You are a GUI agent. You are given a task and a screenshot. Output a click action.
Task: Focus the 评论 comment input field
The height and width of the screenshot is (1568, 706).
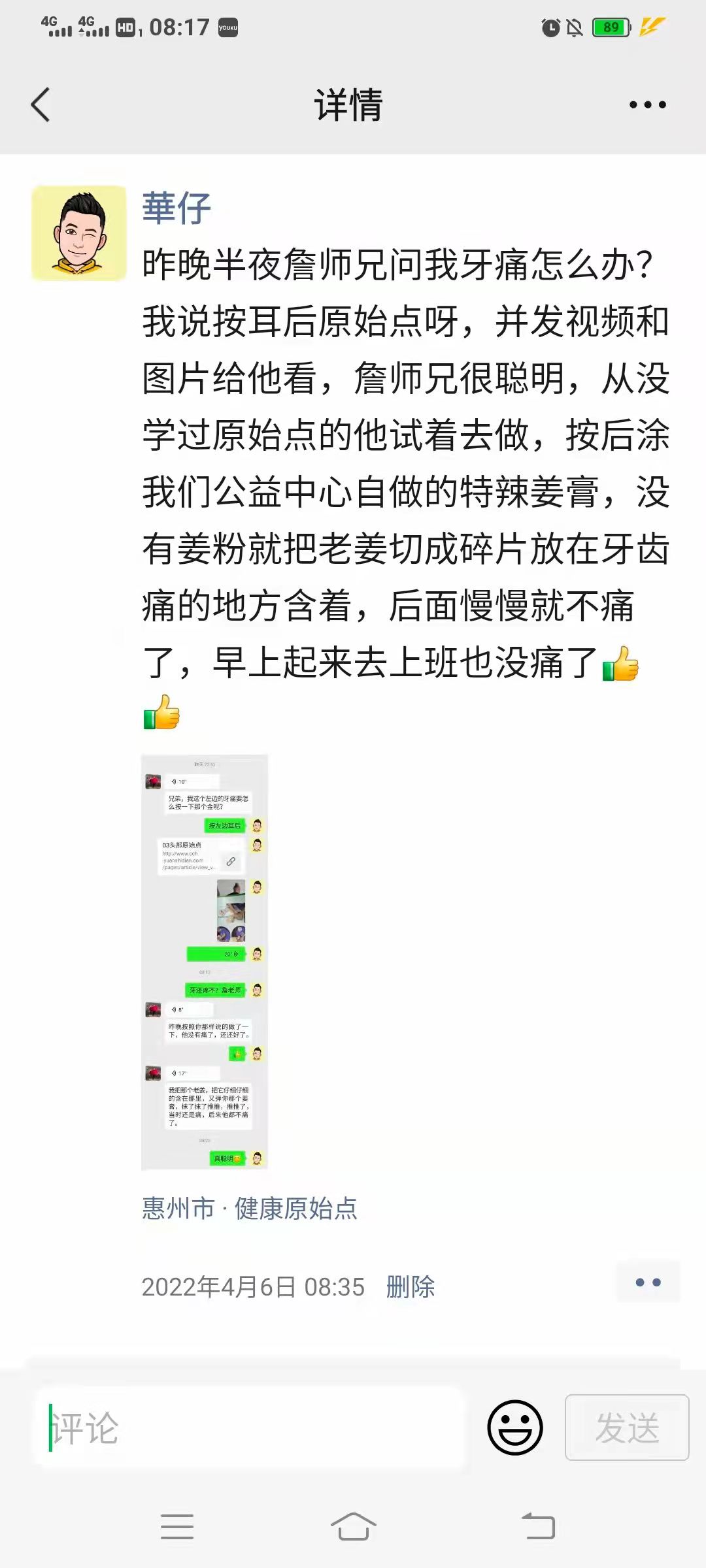click(248, 1428)
